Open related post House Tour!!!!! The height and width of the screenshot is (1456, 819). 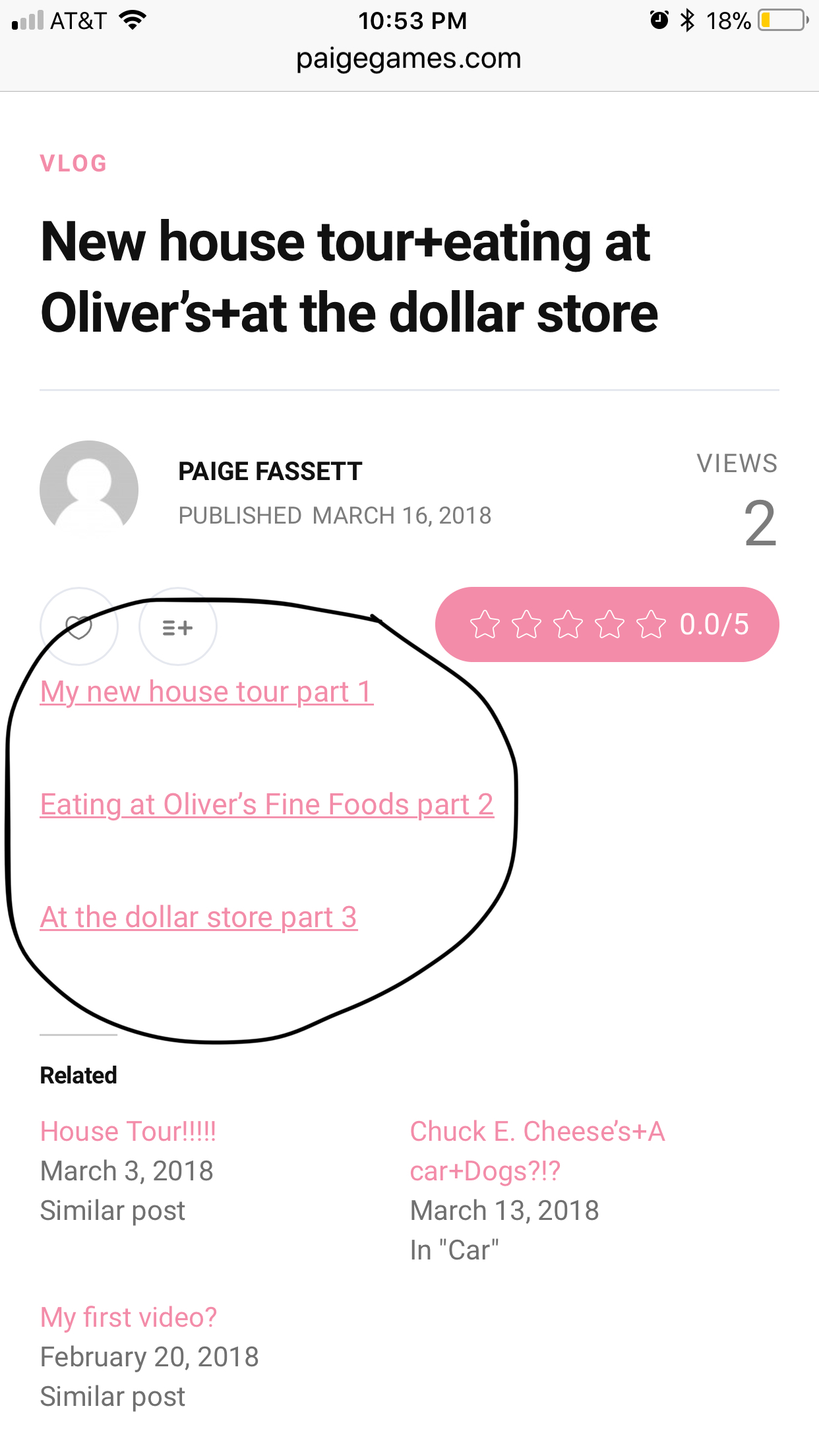(129, 1132)
